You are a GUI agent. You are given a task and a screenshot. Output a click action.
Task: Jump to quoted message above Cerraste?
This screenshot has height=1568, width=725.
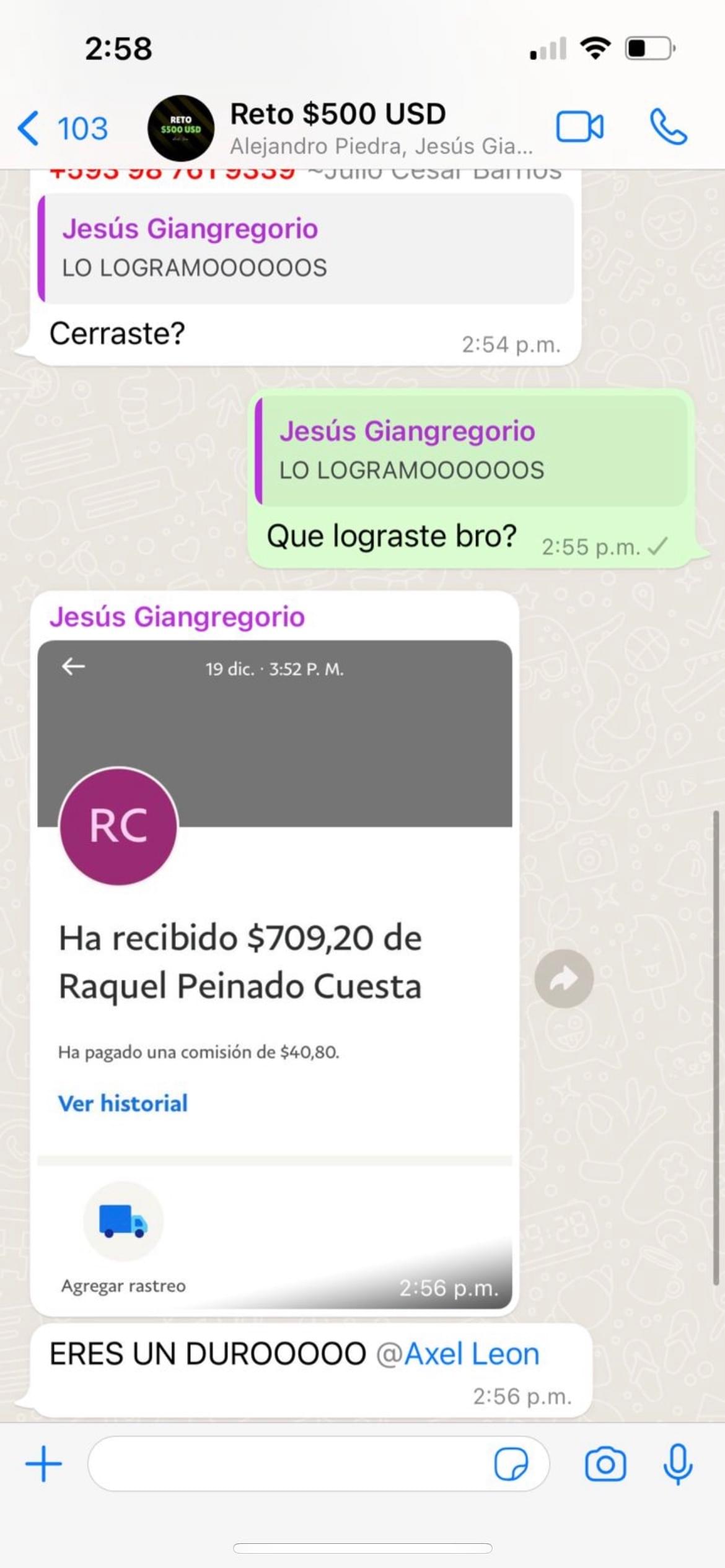306,248
